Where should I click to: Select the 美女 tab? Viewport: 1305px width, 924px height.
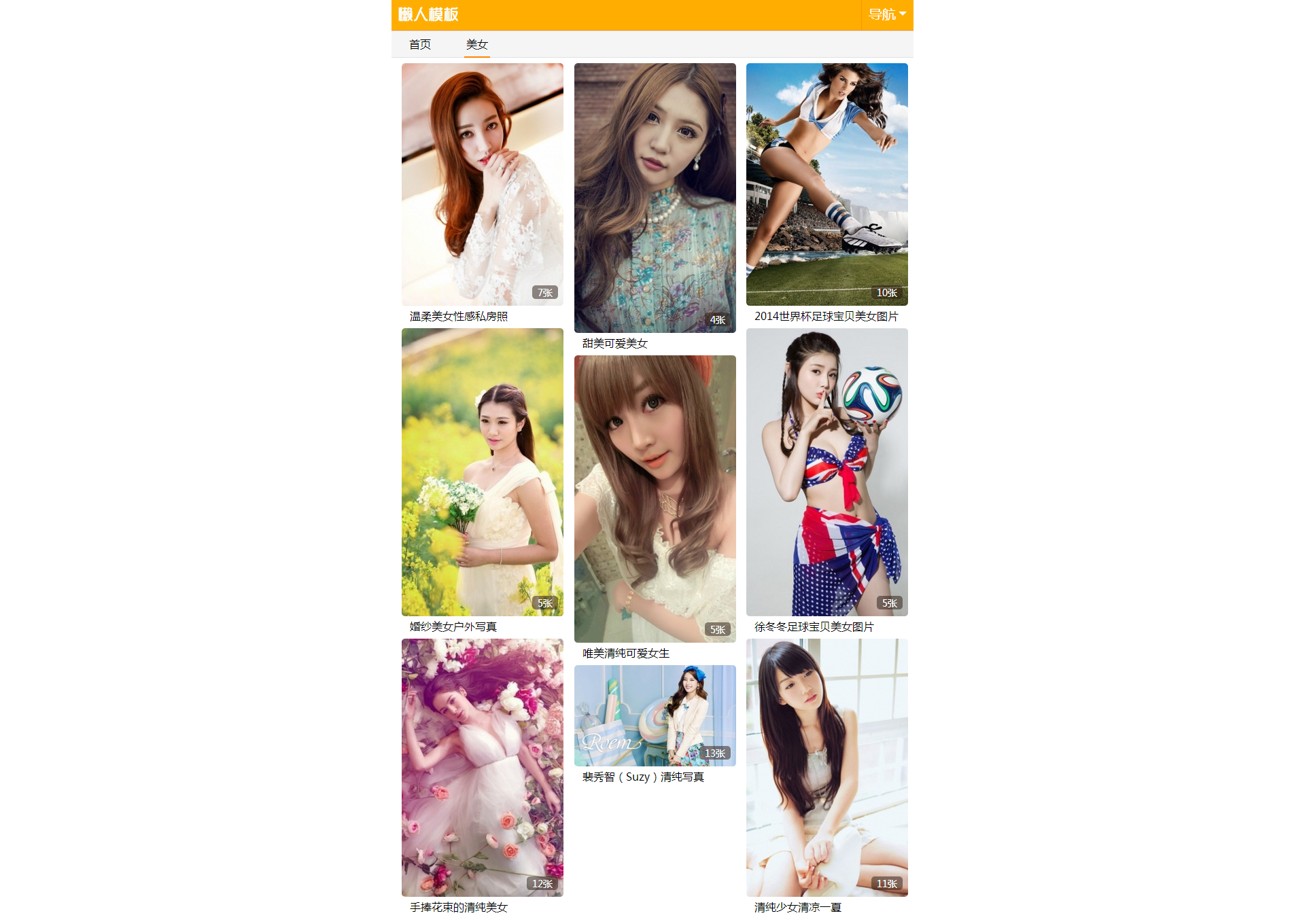click(x=476, y=45)
